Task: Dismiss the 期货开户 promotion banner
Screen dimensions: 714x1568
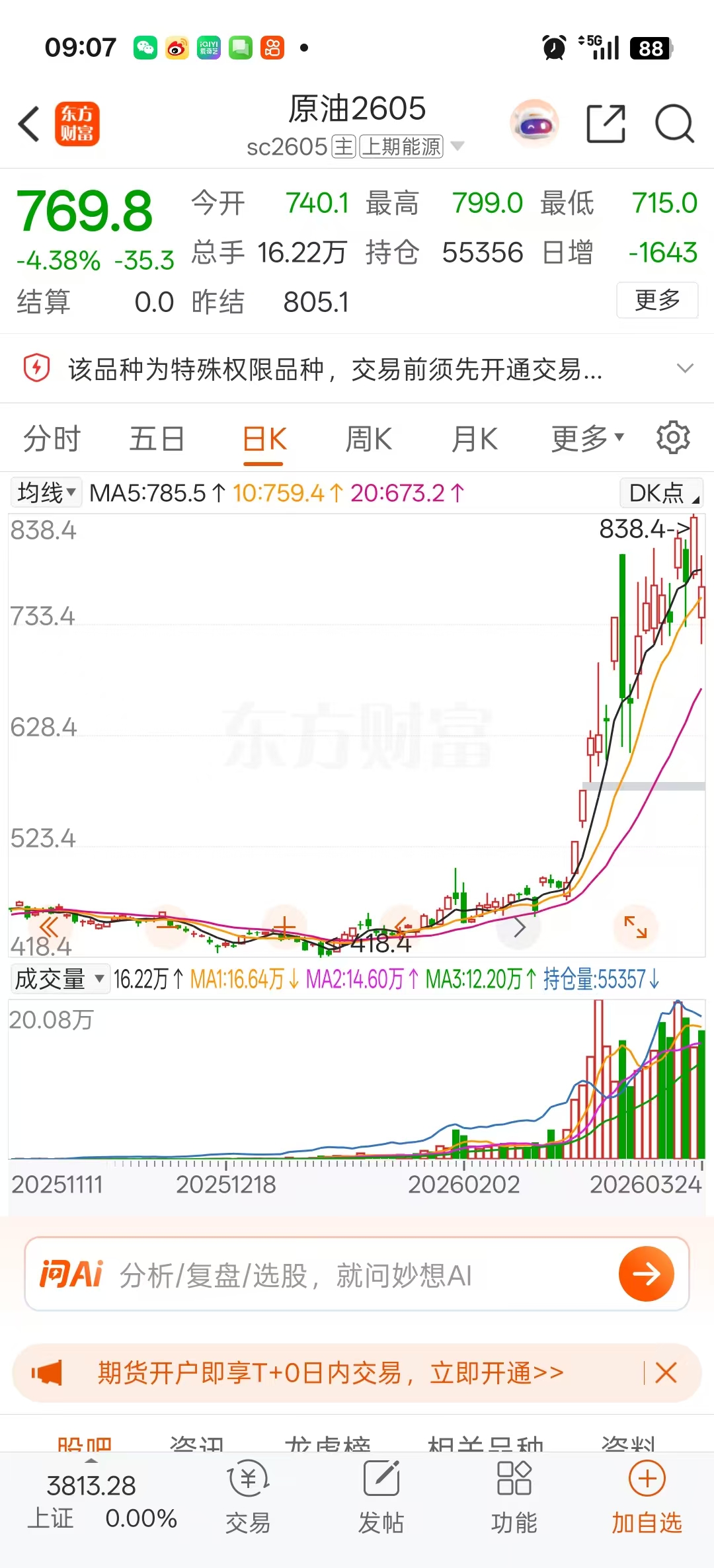Action: click(x=666, y=1373)
